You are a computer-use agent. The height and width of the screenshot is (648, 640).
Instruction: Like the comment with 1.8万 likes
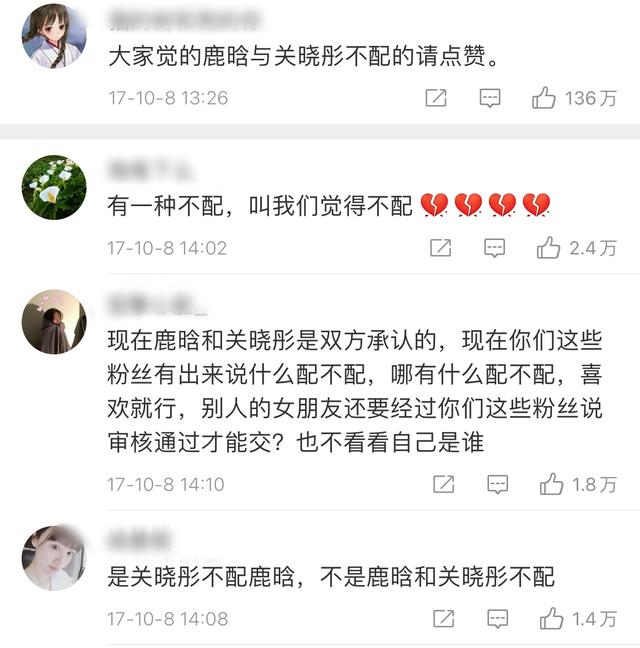point(551,484)
